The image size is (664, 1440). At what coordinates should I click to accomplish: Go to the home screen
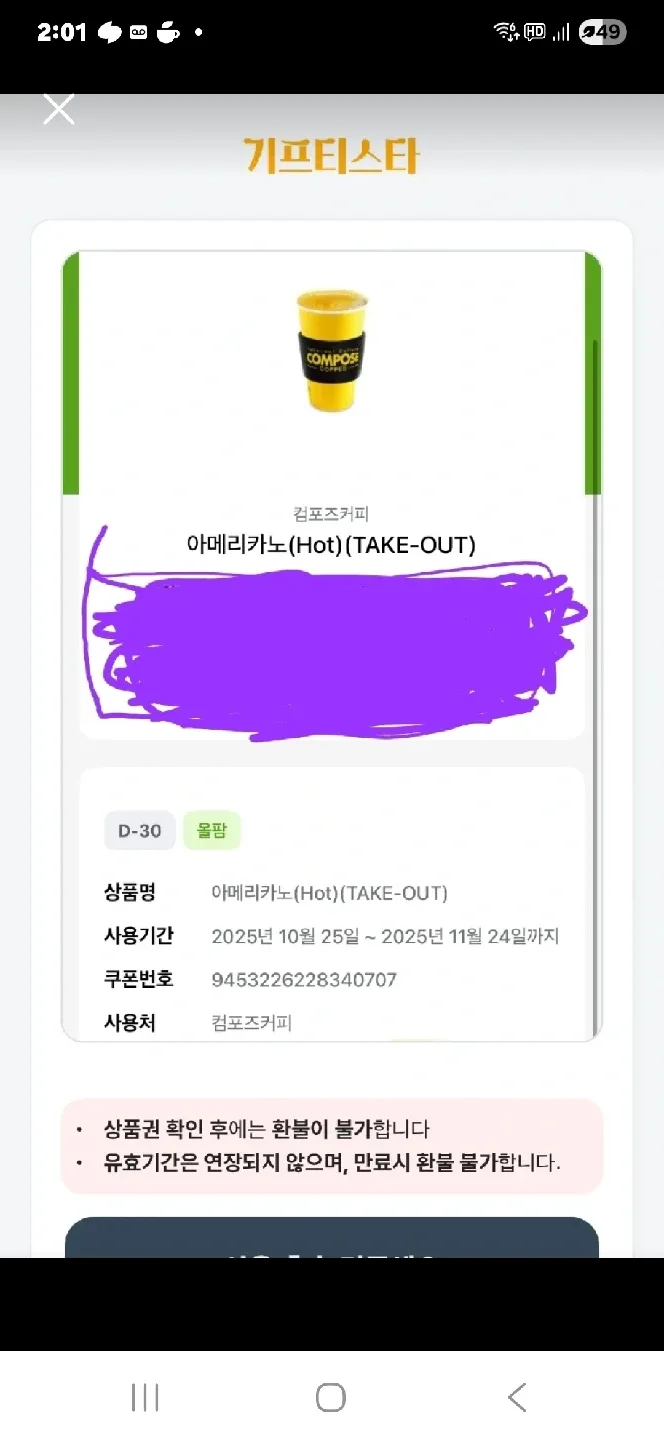click(331, 1397)
